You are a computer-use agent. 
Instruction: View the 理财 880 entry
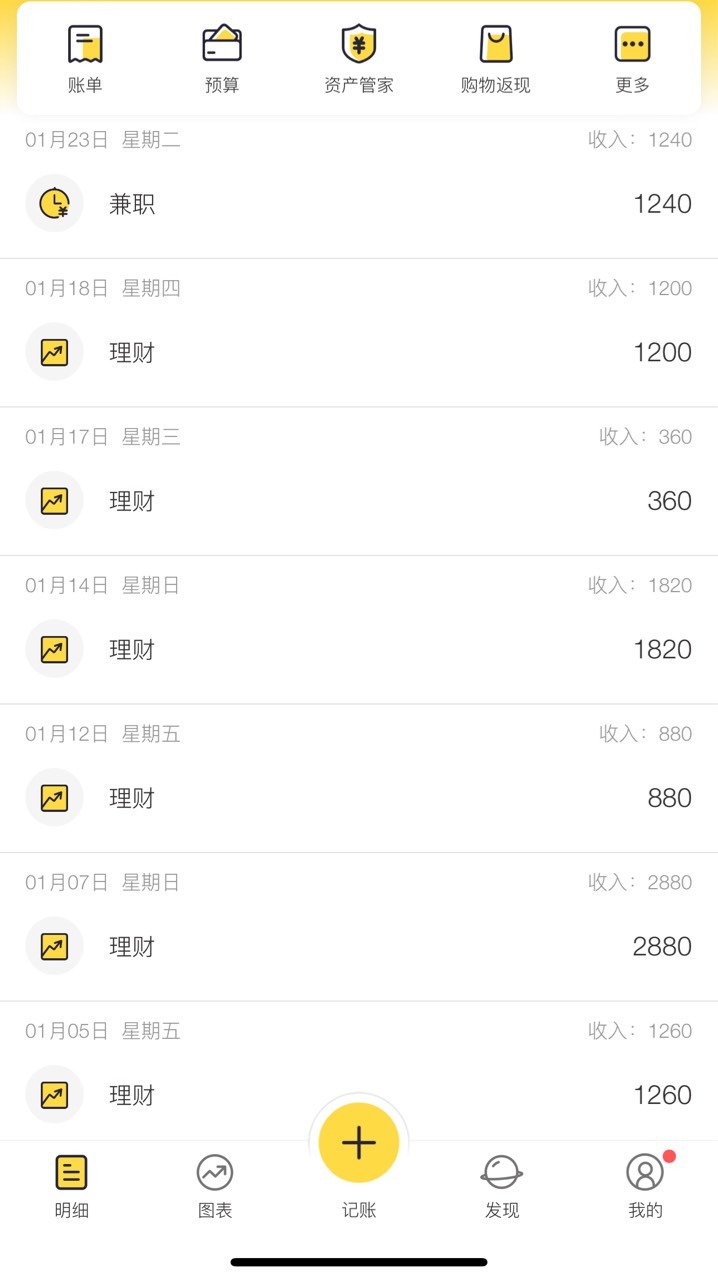359,798
